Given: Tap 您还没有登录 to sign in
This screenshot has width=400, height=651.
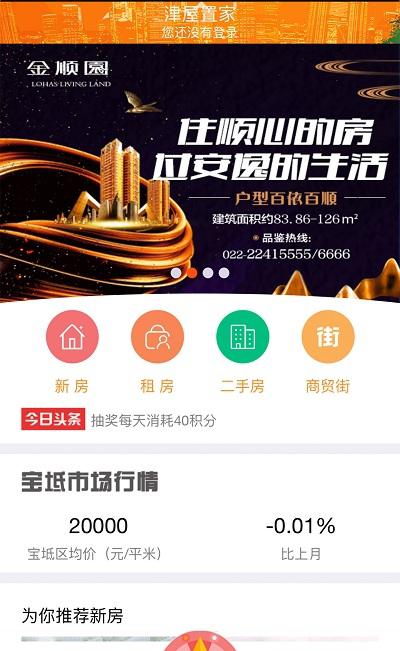Looking at the screenshot, I should pos(200,32).
